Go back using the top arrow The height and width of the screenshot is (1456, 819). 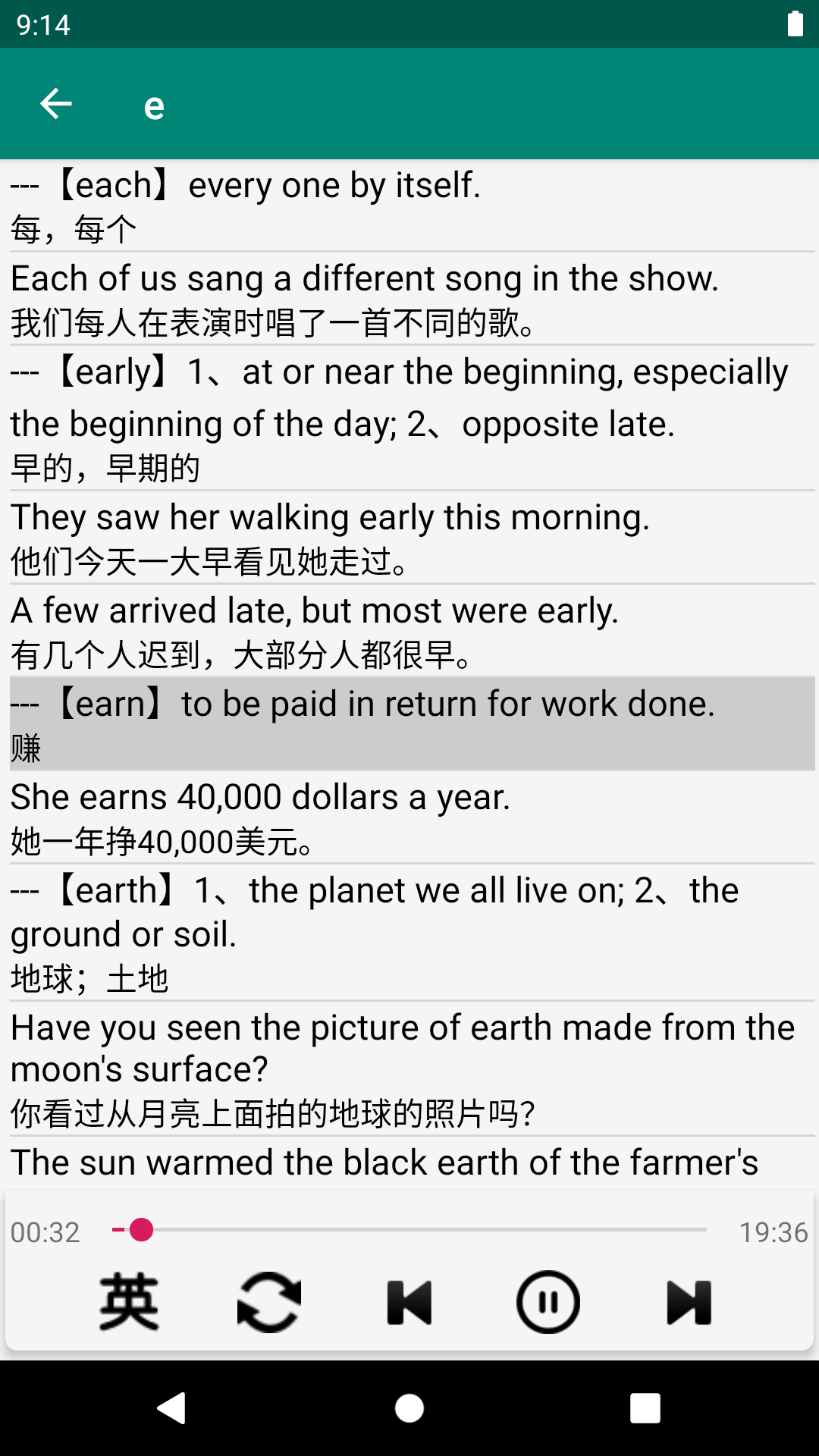56,104
